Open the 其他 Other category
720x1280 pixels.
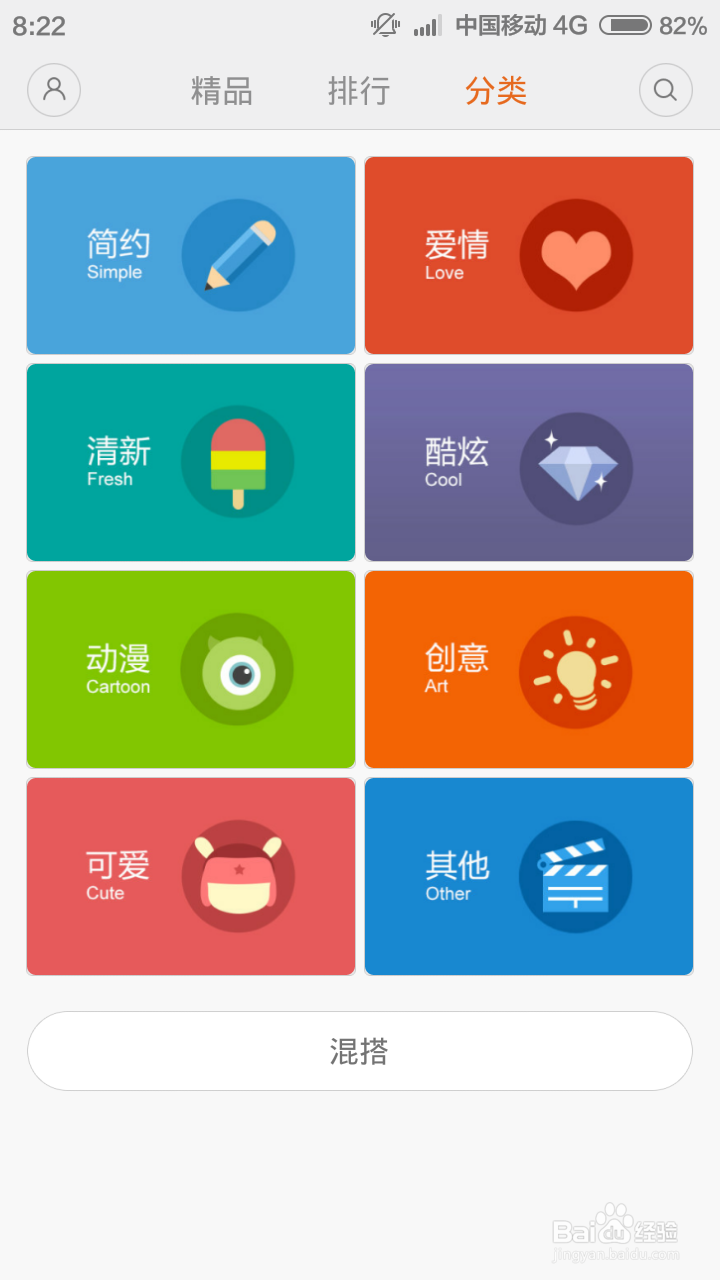click(x=529, y=876)
